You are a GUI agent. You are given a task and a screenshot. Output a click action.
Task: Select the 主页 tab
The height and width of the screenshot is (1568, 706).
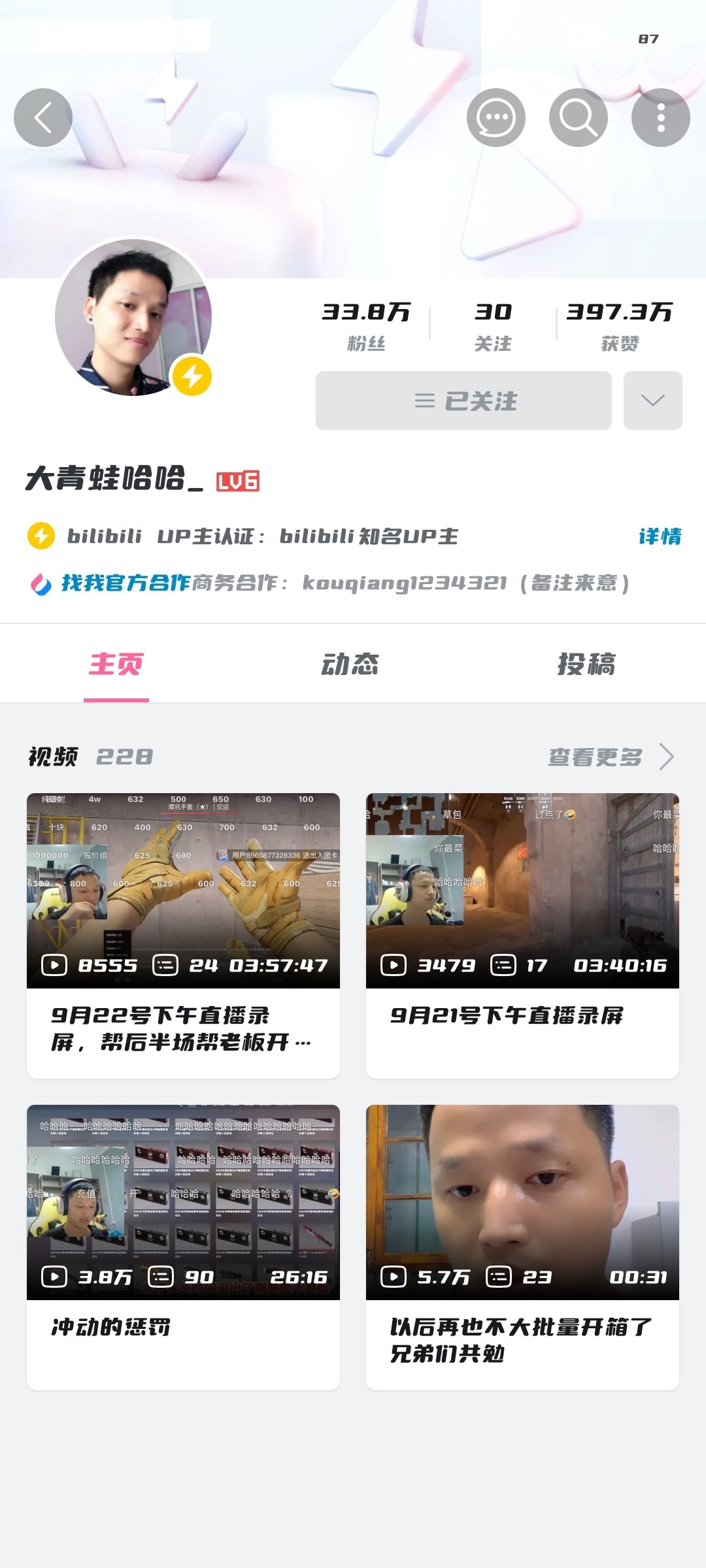pyautogui.click(x=116, y=664)
